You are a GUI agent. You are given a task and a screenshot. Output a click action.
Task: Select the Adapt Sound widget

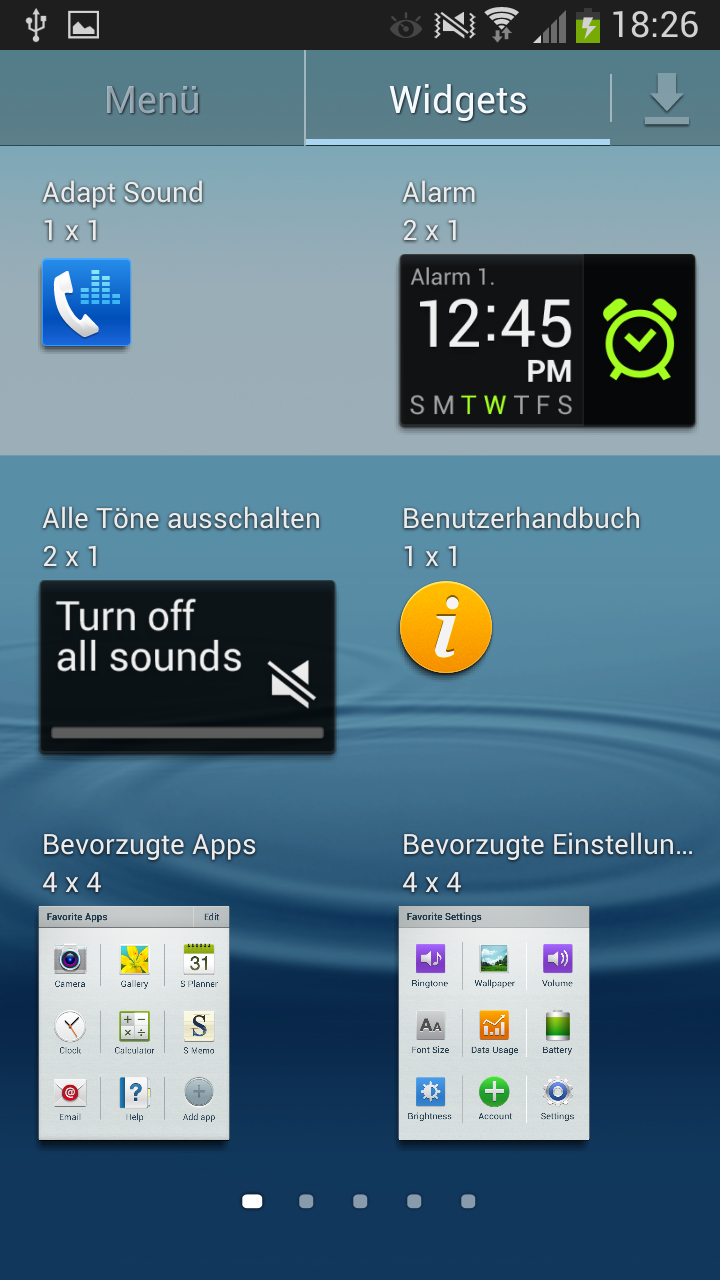pos(86,303)
